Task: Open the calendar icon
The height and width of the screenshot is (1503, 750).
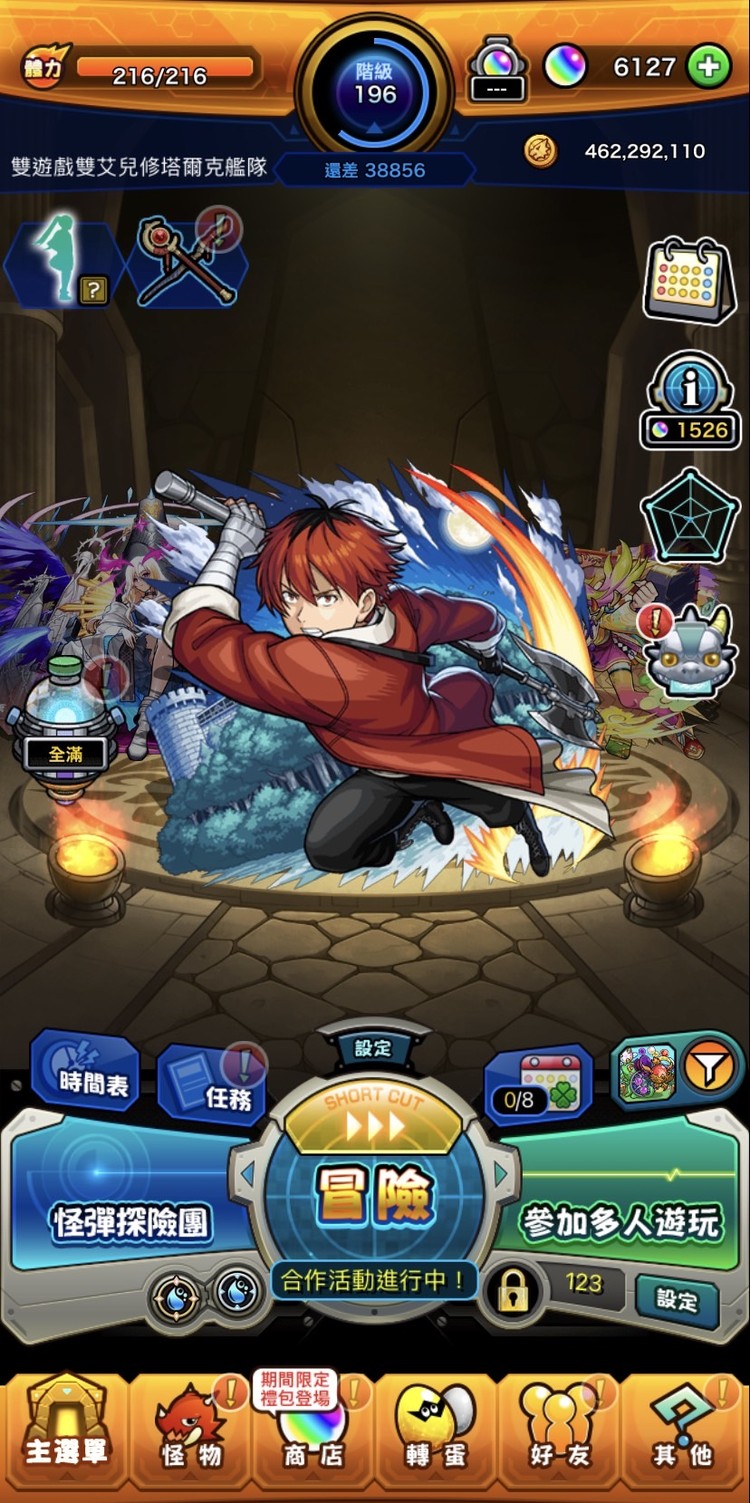Action: click(688, 278)
